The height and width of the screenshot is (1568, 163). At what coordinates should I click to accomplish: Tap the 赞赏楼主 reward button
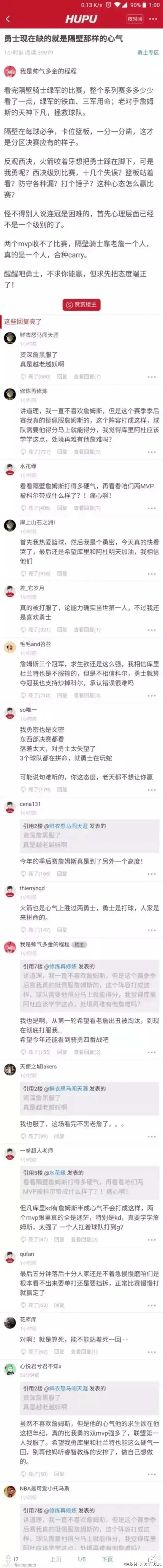pos(81,304)
